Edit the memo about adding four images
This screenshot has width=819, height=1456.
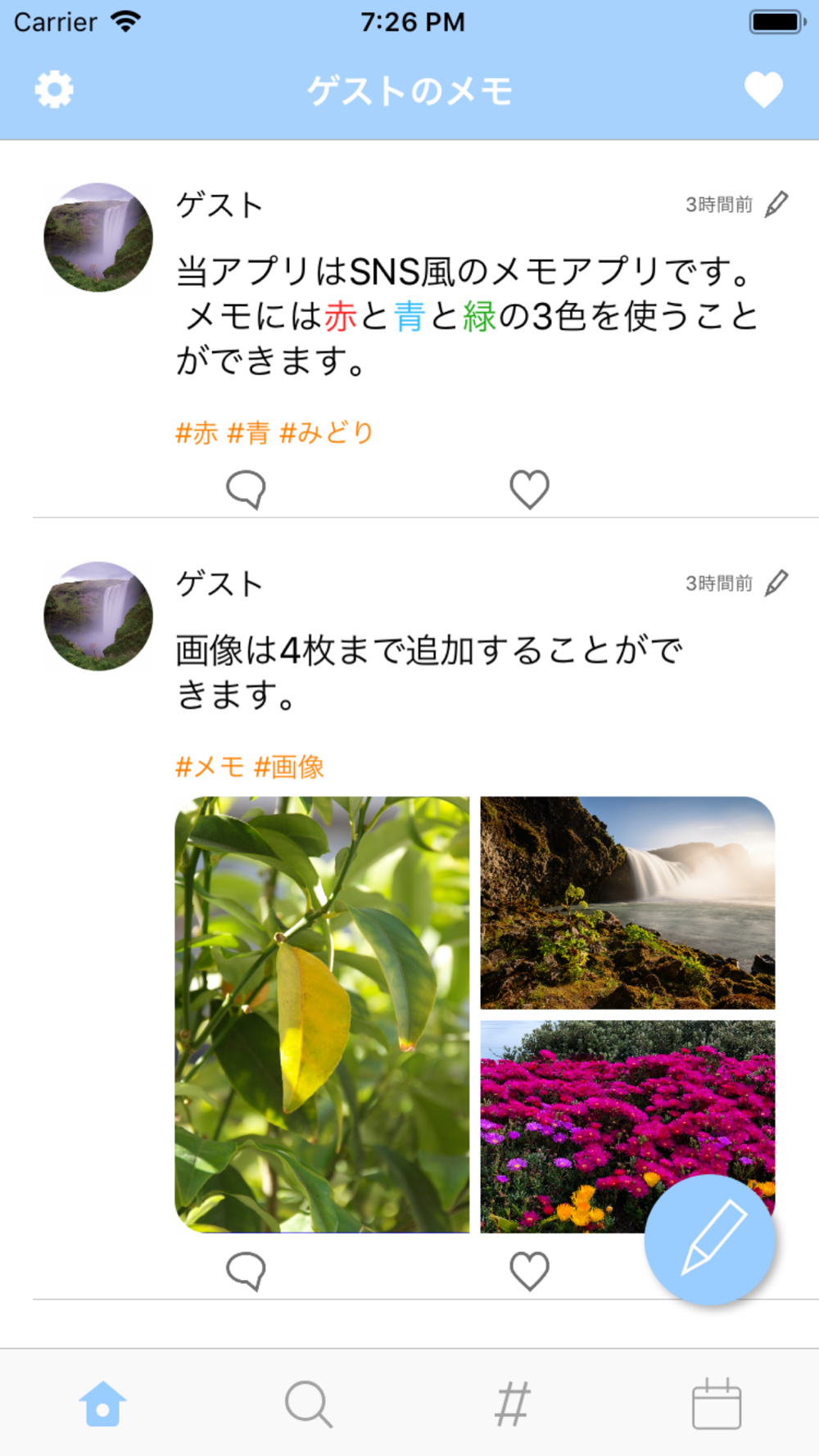776,583
